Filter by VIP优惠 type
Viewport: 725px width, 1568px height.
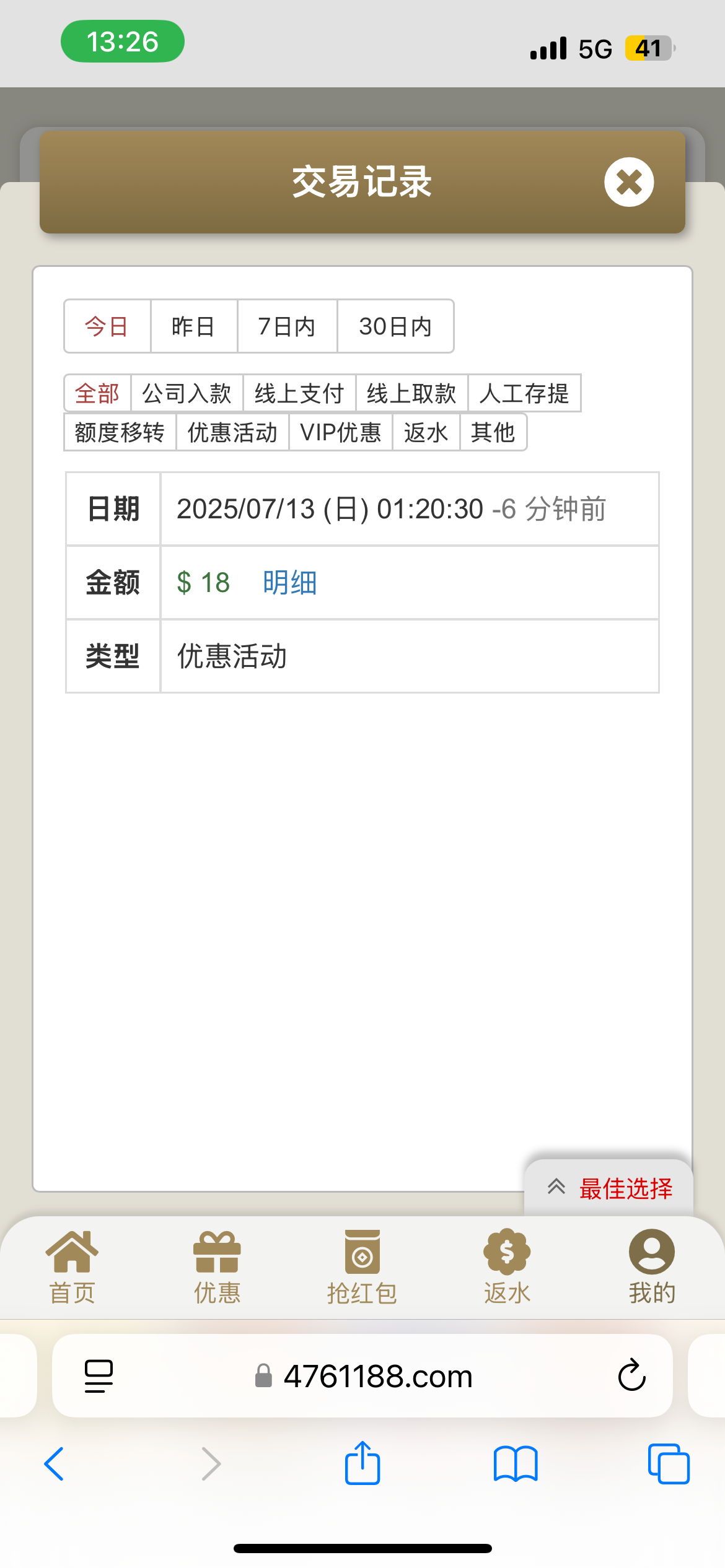(340, 432)
